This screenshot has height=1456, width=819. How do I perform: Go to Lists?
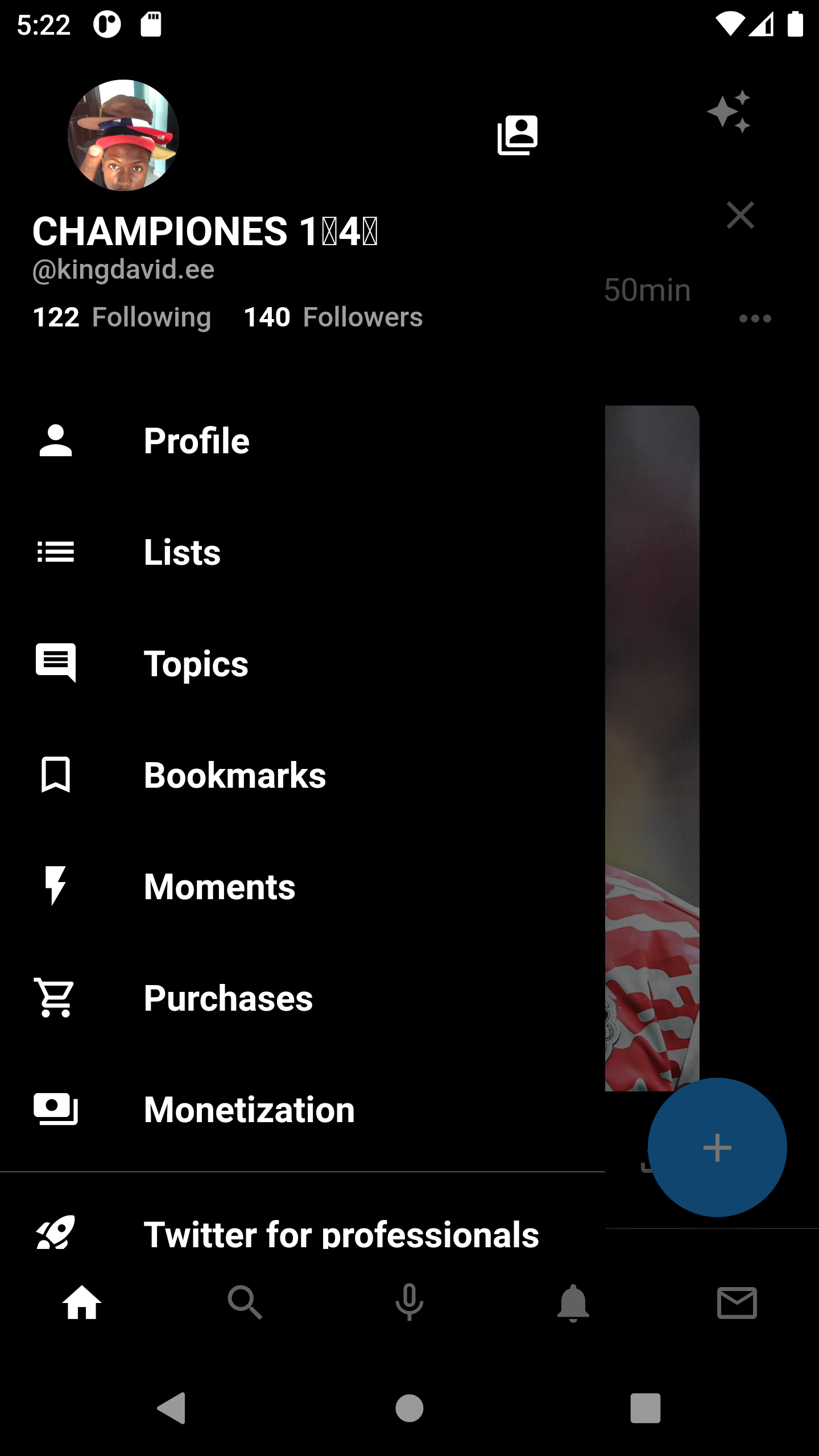pyautogui.click(x=182, y=552)
